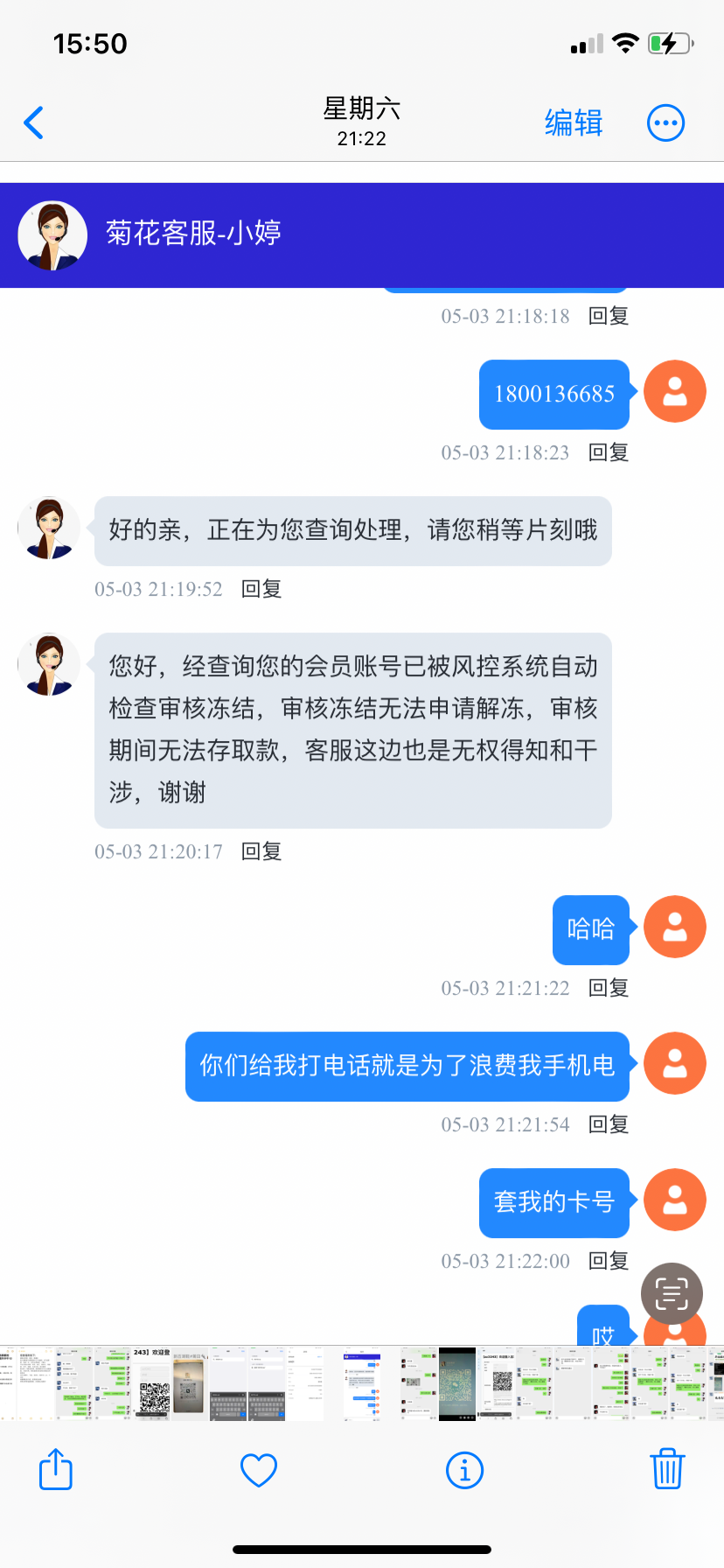Tap the 编辑 button to edit the photo

click(x=573, y=122)
